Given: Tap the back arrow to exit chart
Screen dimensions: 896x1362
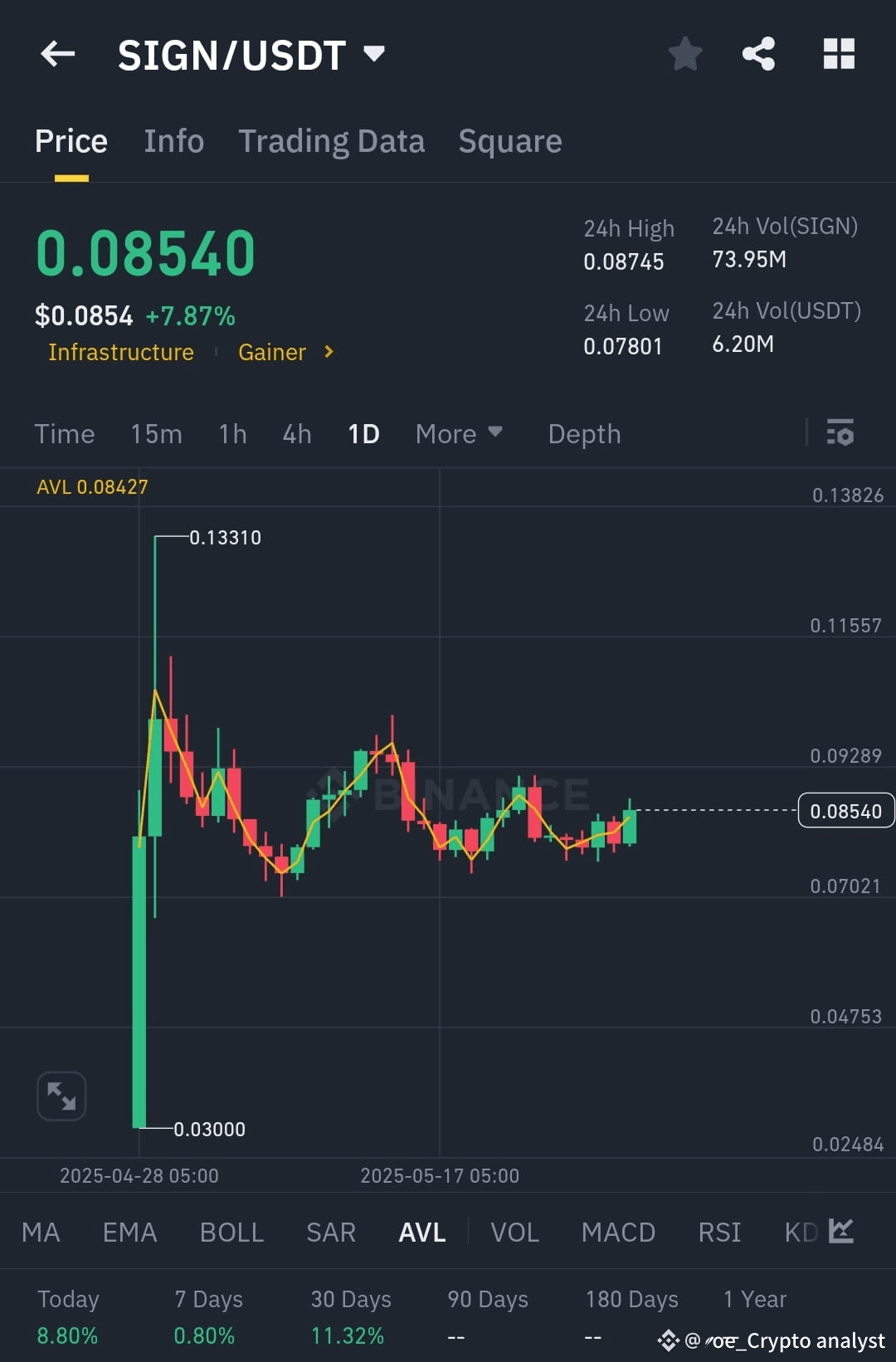Looking at the screenshot, I should click(x=56, y=53).
